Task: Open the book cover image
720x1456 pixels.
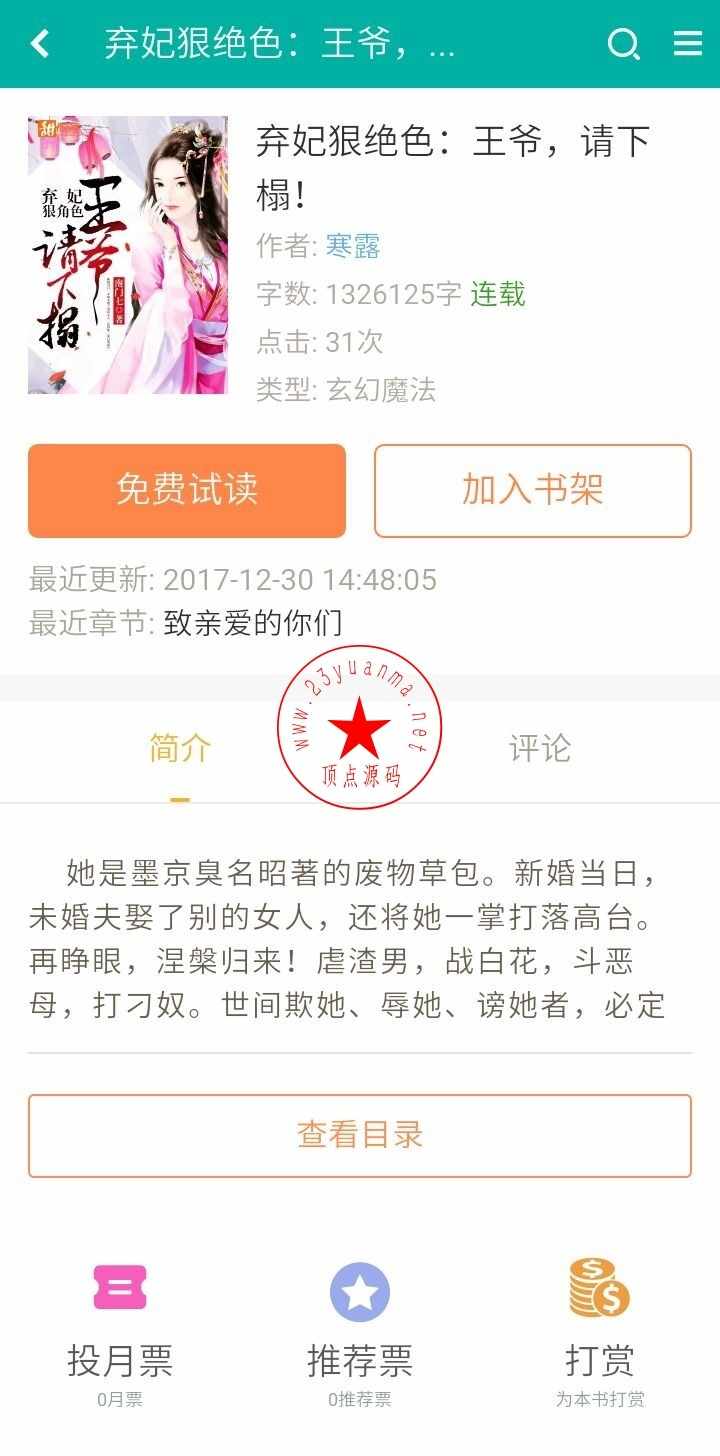Action: (128, 255)
